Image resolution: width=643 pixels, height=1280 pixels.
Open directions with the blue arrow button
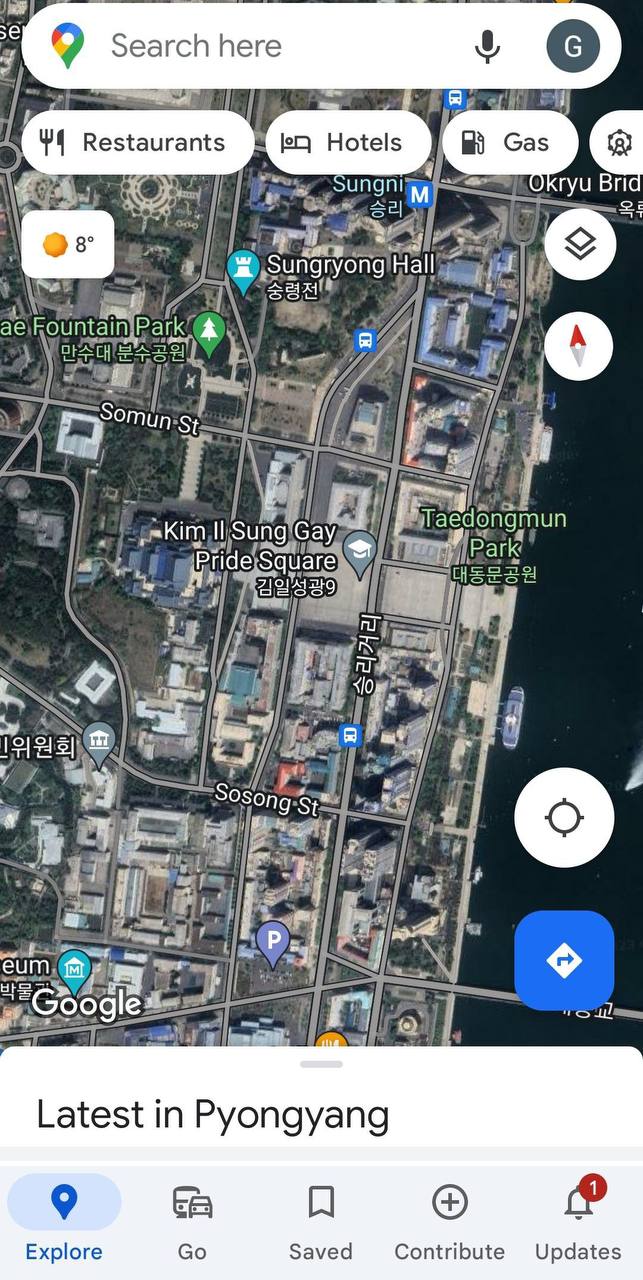point(564,960)
